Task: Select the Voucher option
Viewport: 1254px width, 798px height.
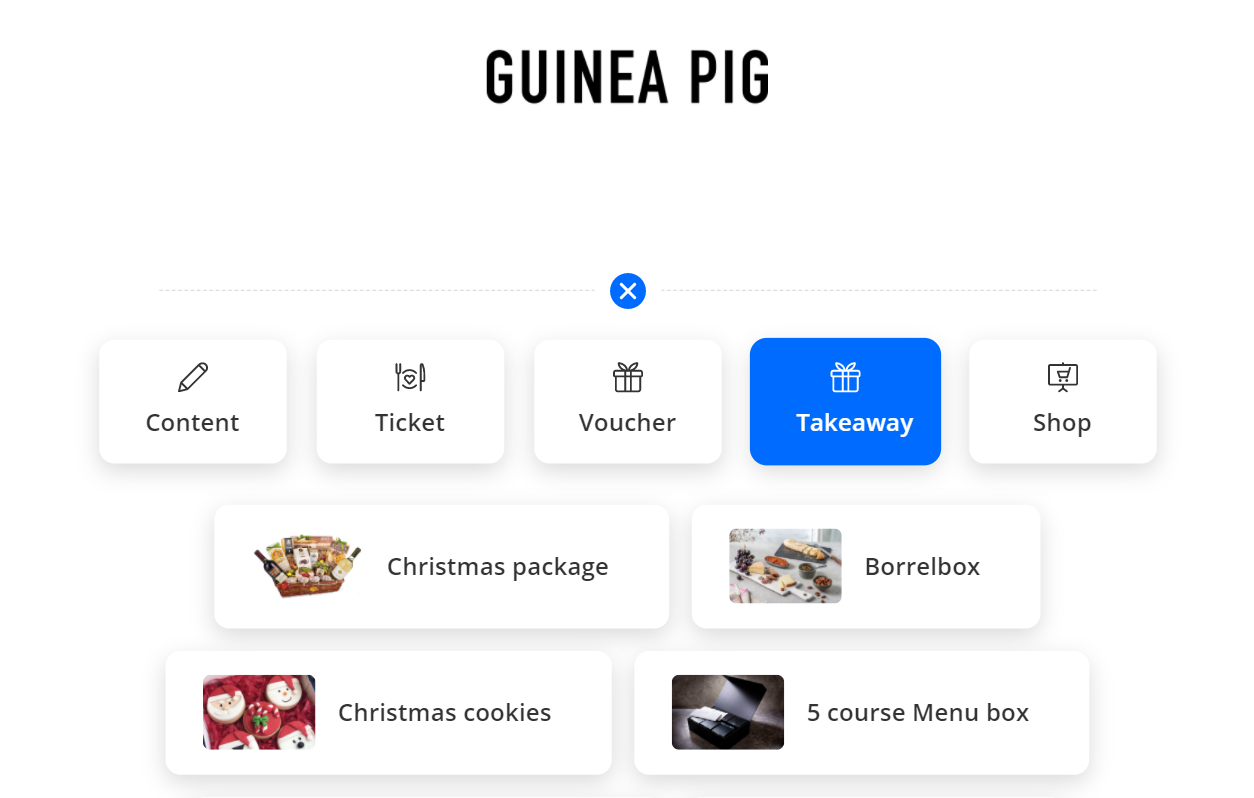Action: pos(627,401)
